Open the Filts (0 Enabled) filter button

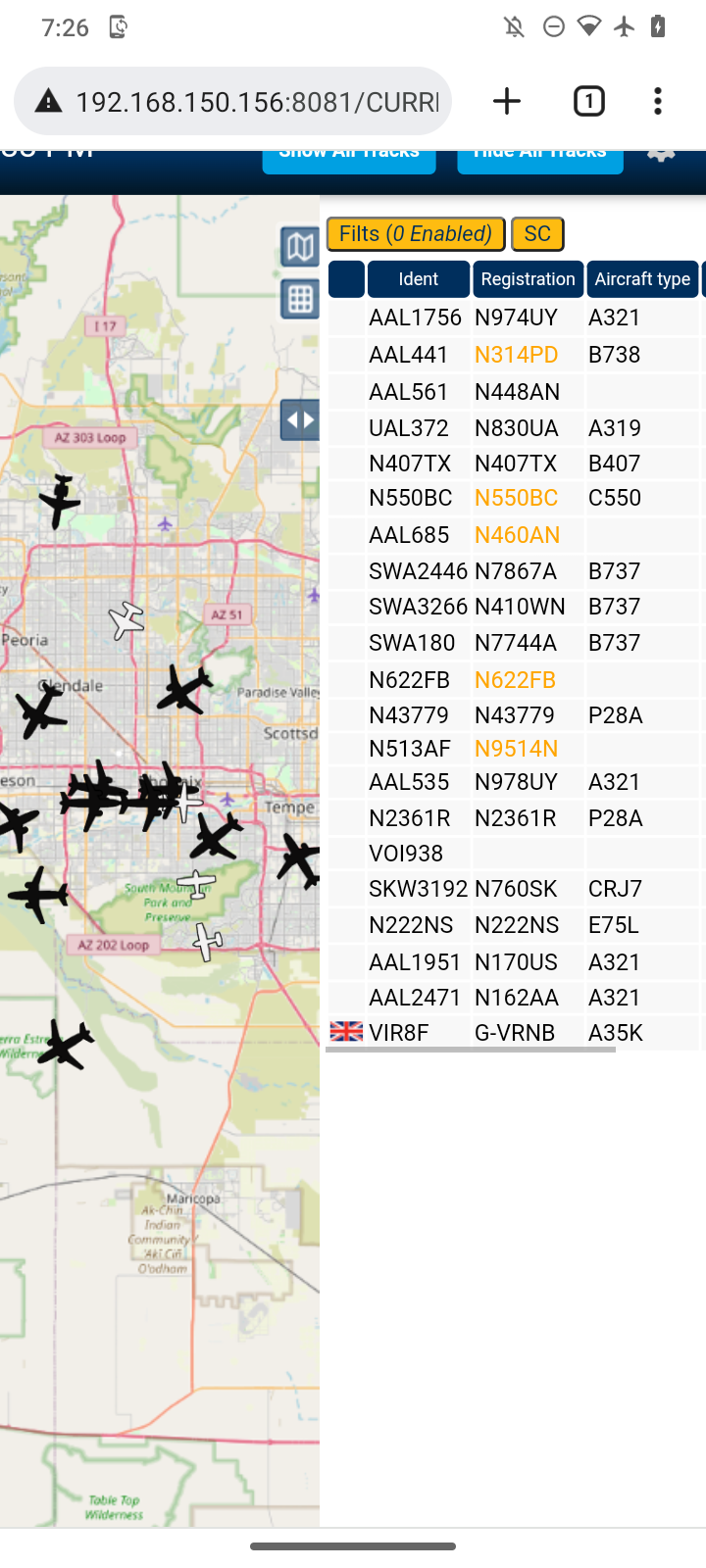416,234
